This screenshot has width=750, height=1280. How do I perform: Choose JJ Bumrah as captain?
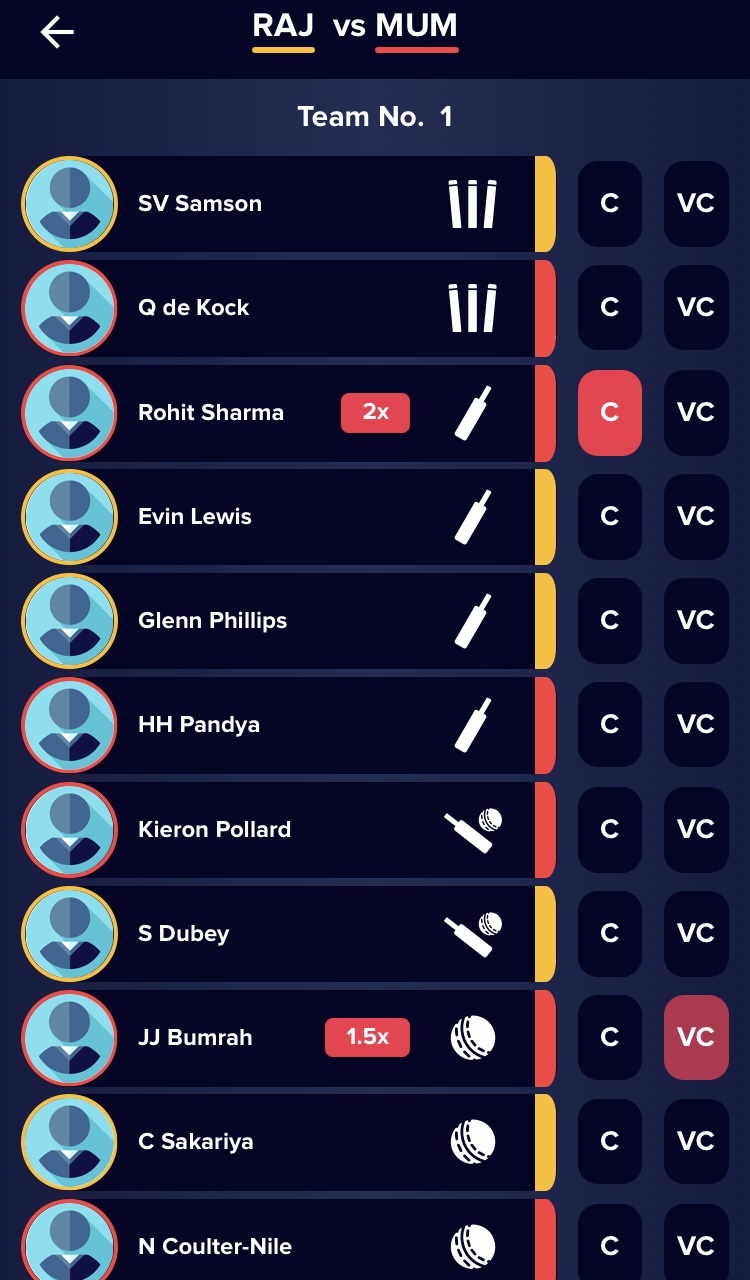(x=609, y=1038)
